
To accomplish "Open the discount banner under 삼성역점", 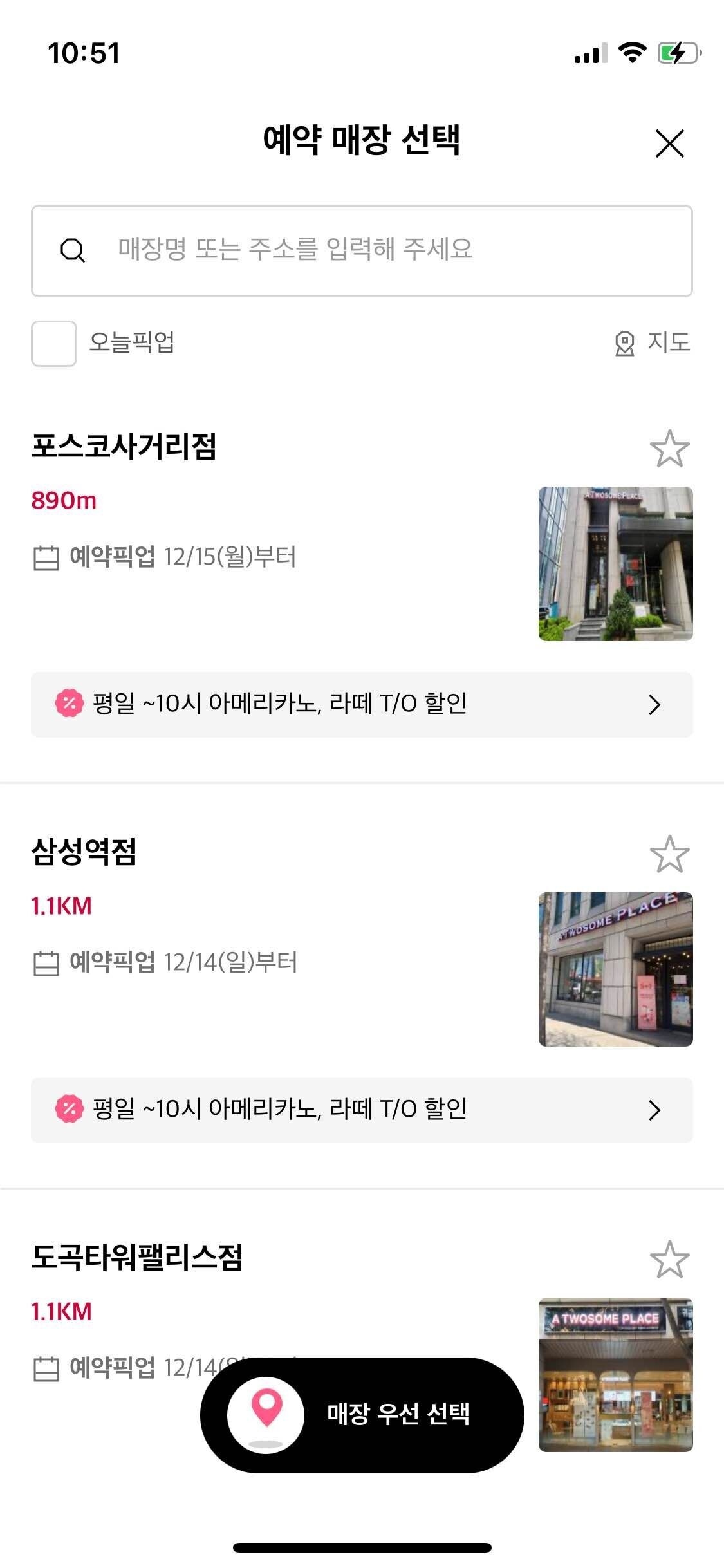I will [x=362, y=1110].
